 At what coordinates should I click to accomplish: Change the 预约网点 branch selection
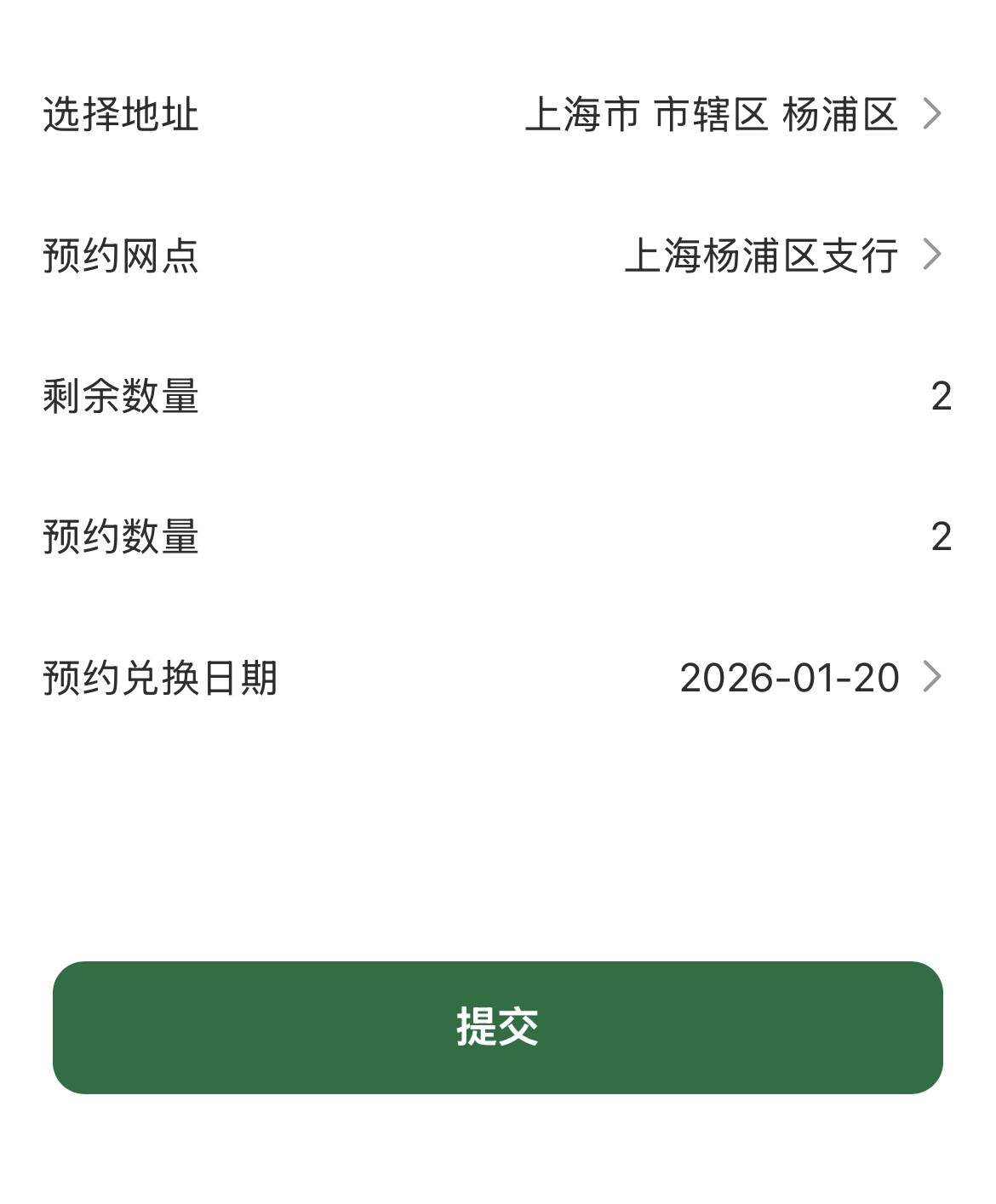click(x=781, y=255)
